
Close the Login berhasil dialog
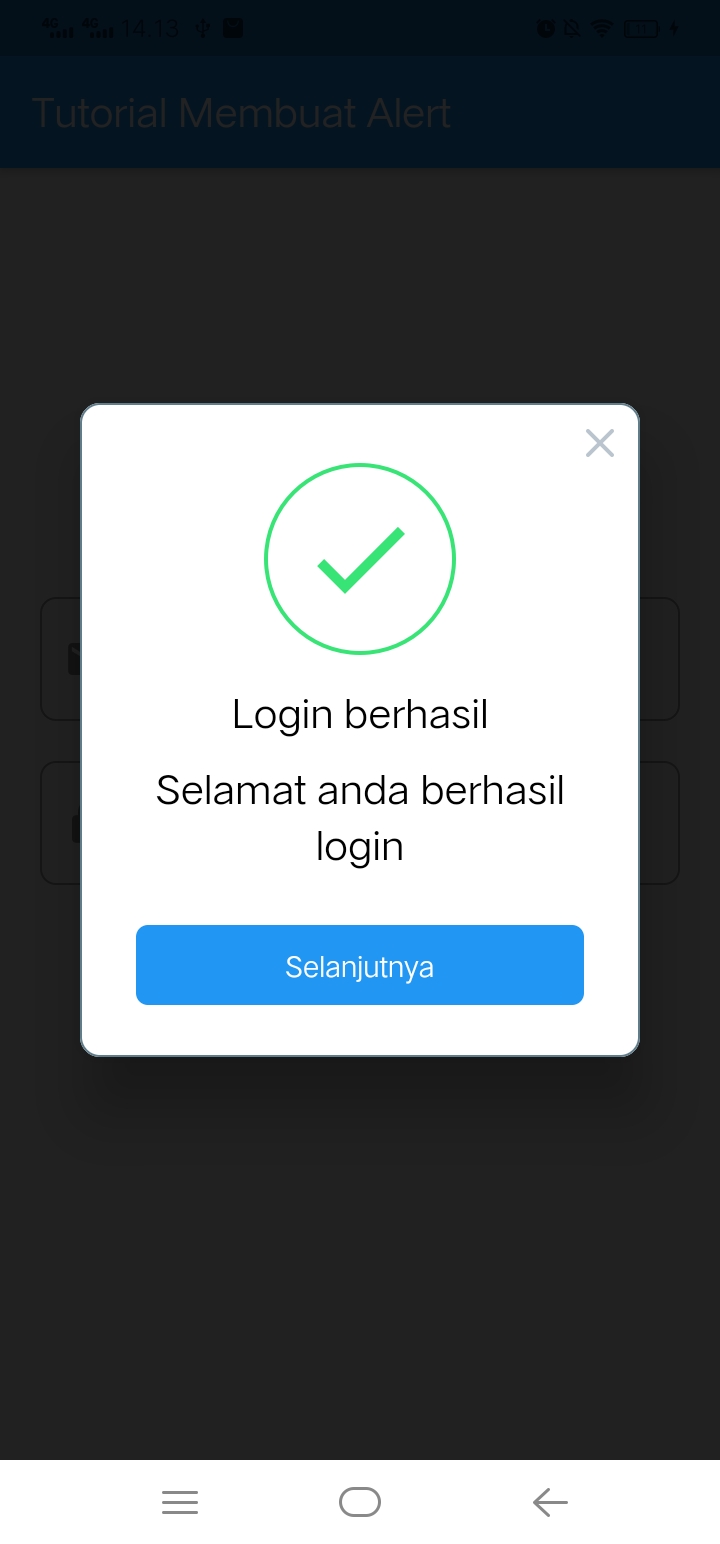tap(600, 443)
